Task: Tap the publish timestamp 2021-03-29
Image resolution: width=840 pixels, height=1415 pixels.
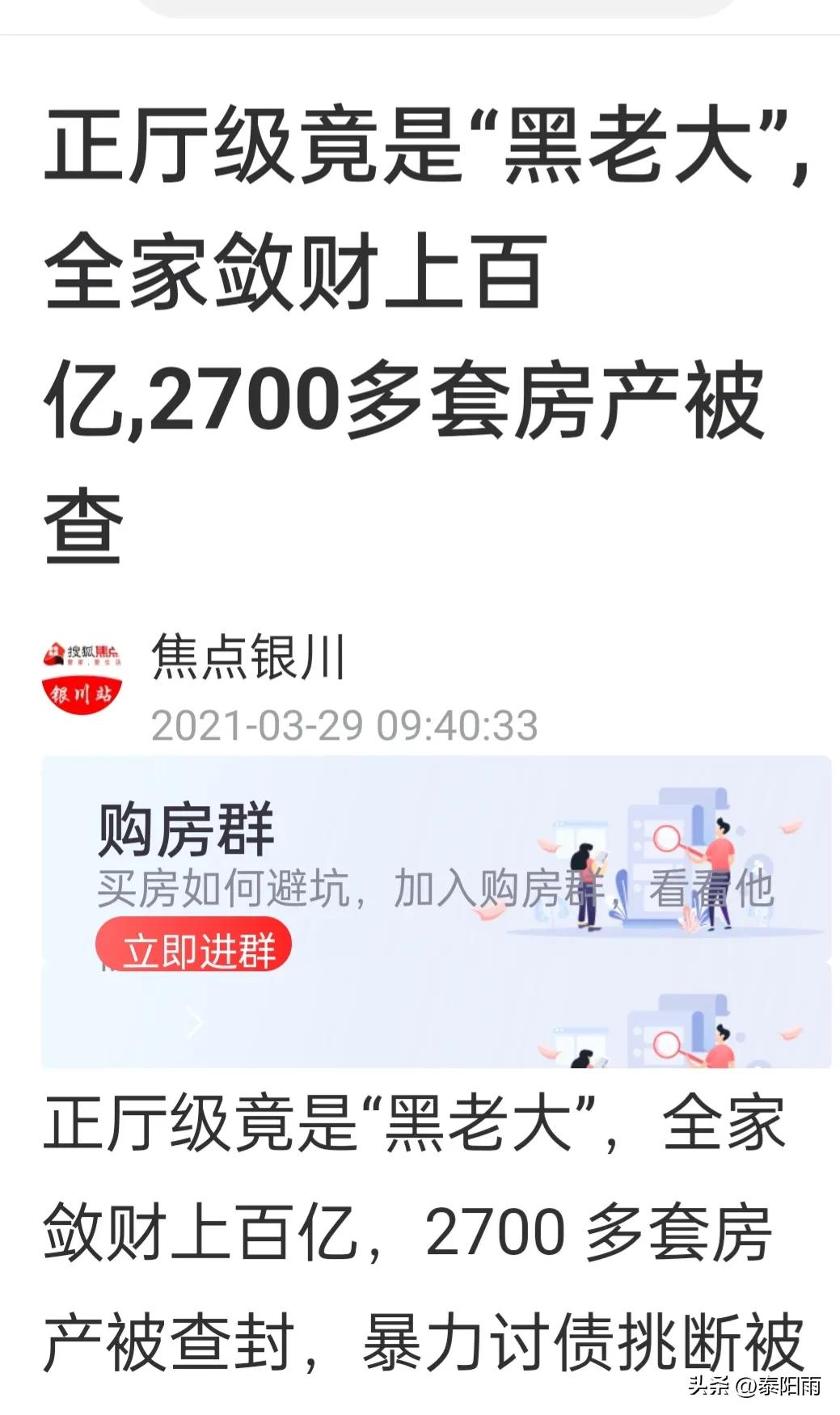Action: (x=344, y=726)
